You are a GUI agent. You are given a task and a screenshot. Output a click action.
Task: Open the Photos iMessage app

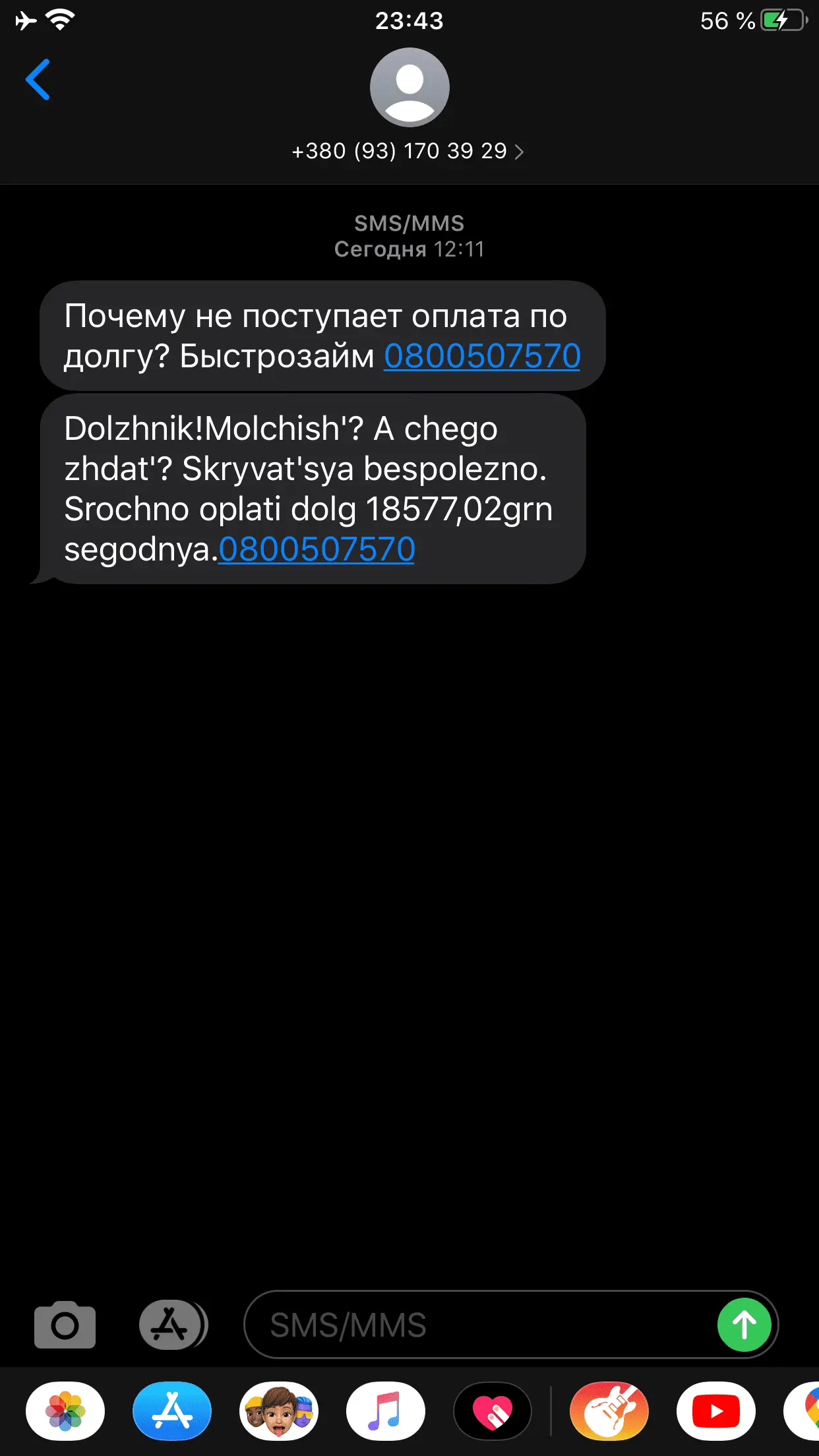[x=65, y=1411]
